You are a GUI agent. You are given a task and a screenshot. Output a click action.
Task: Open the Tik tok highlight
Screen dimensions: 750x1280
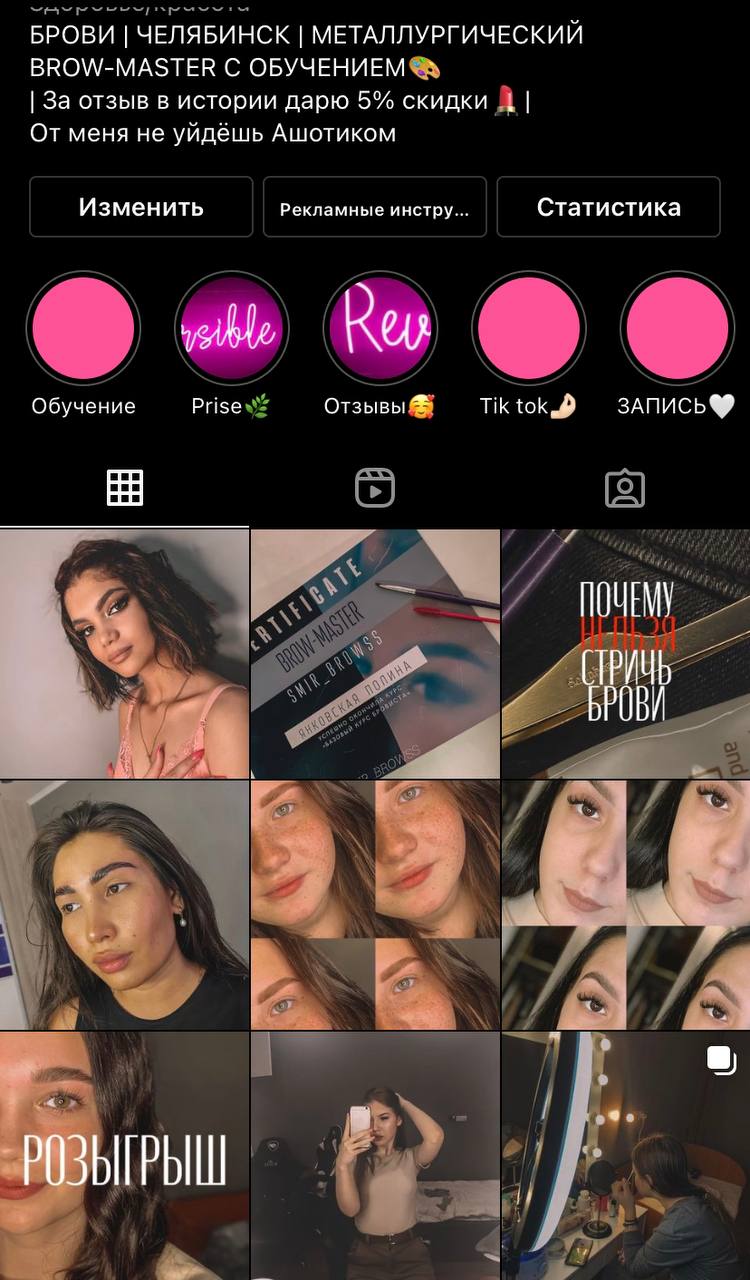529,329
